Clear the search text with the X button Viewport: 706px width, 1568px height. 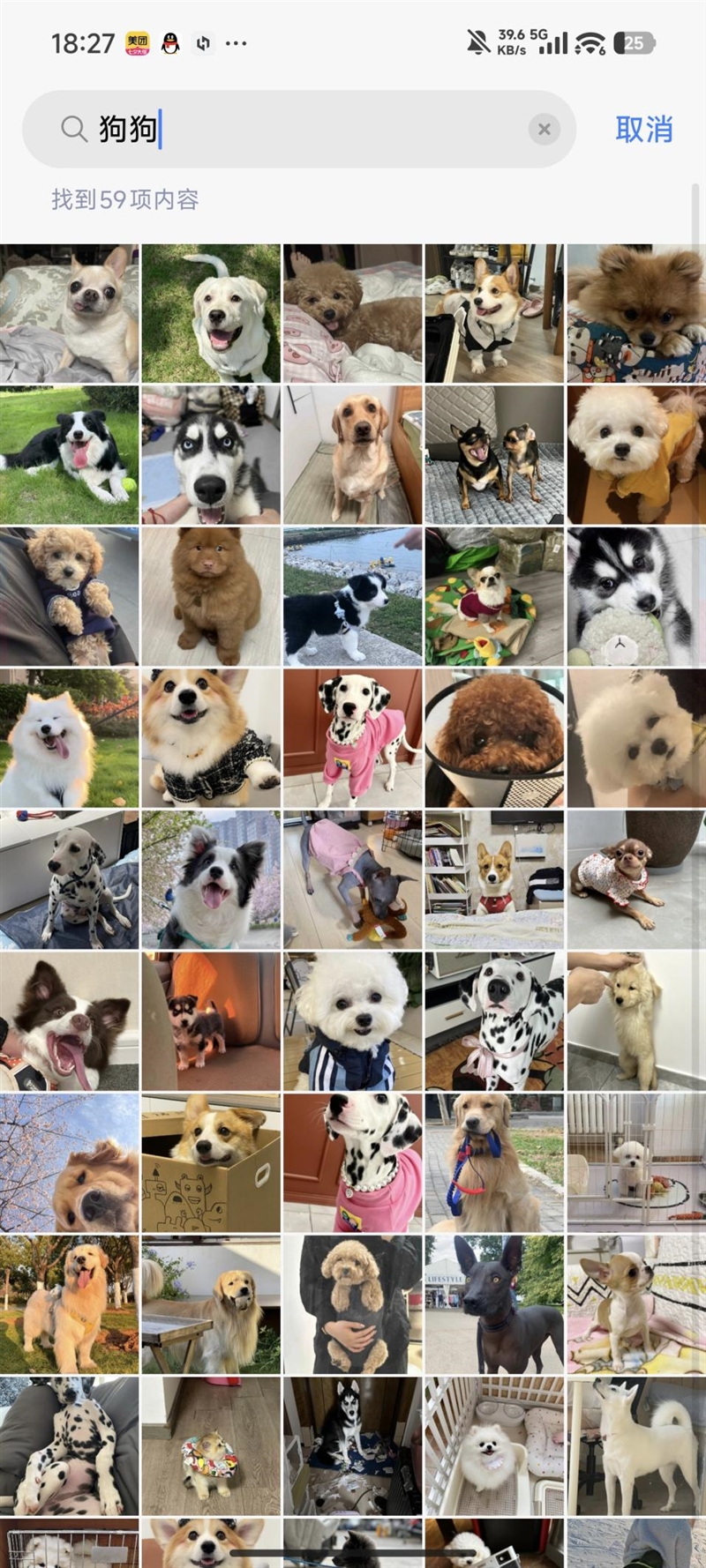coord(545,130)
